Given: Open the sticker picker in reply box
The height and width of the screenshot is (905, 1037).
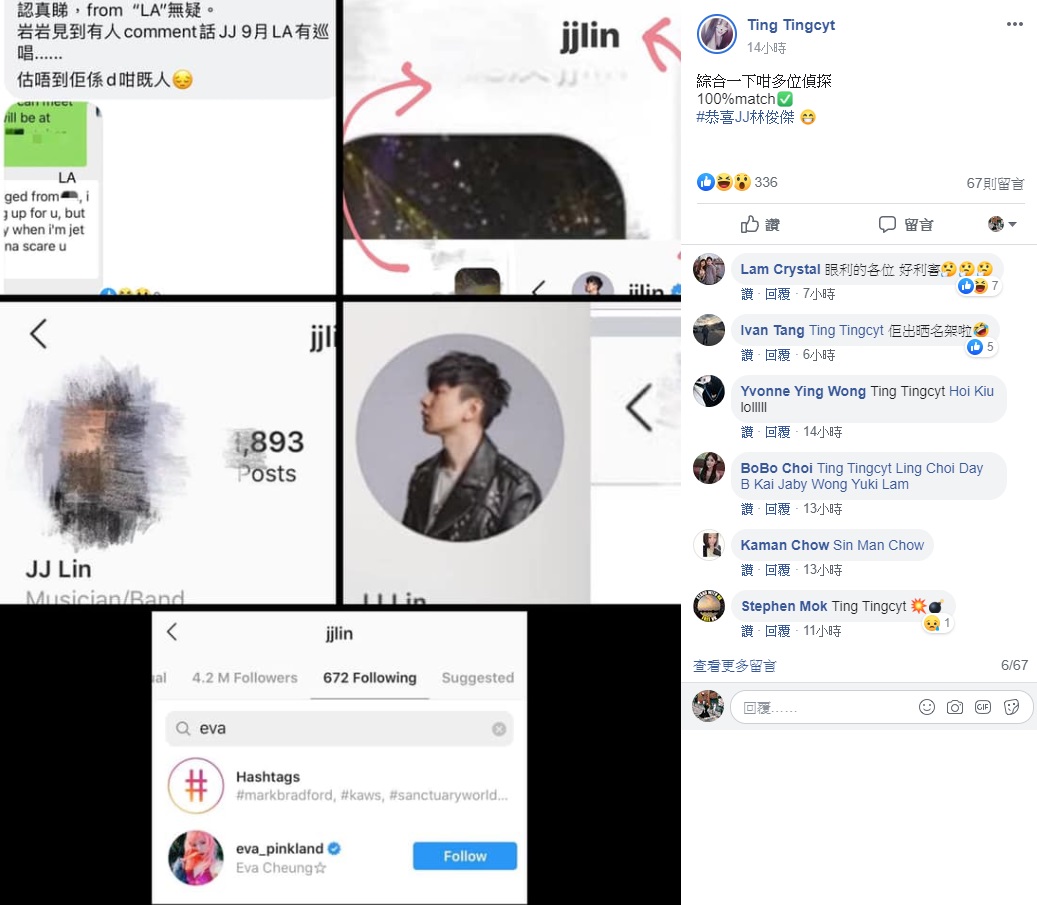Looking at the screenshot, I should click(x=1011, y=707).
